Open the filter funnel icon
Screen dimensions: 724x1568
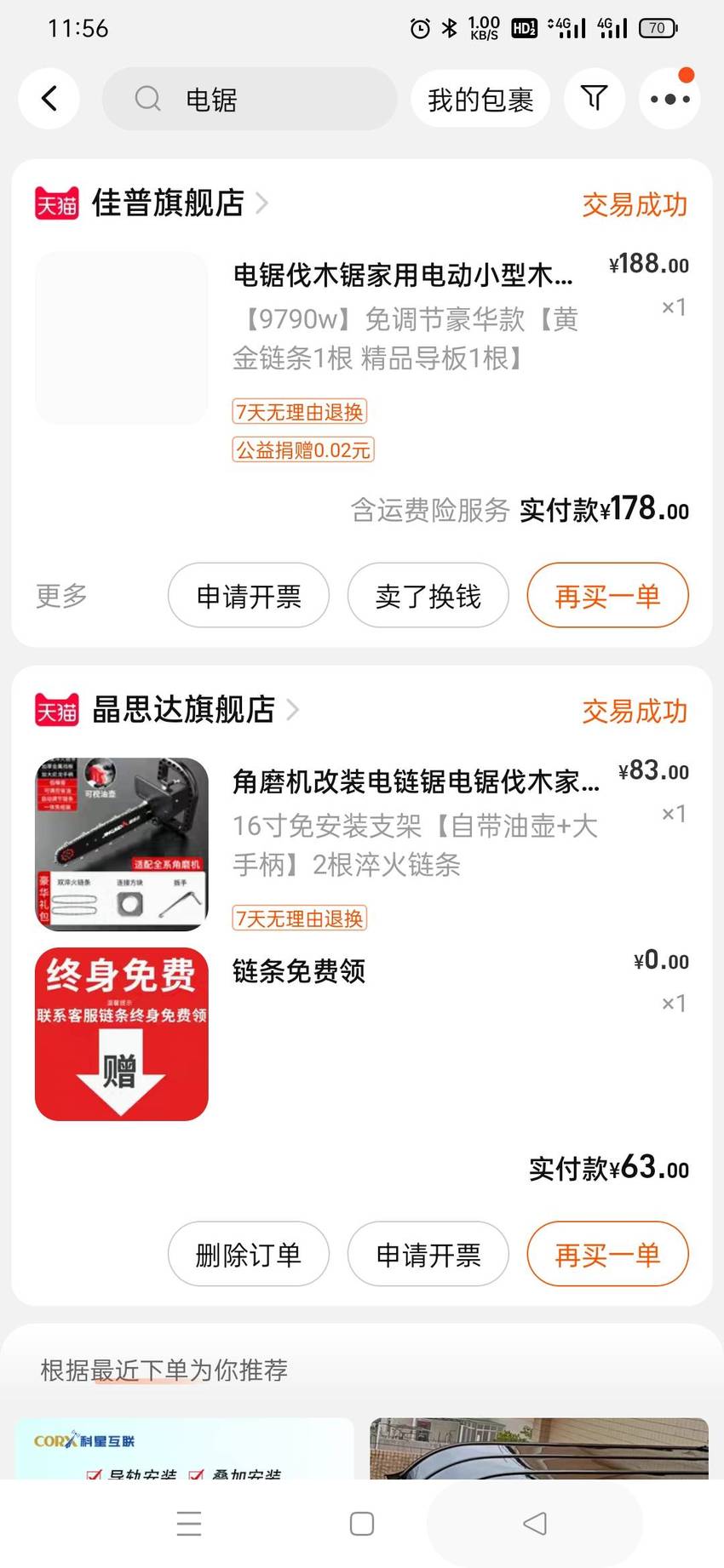pyautogui.click(x=595, y=99)
